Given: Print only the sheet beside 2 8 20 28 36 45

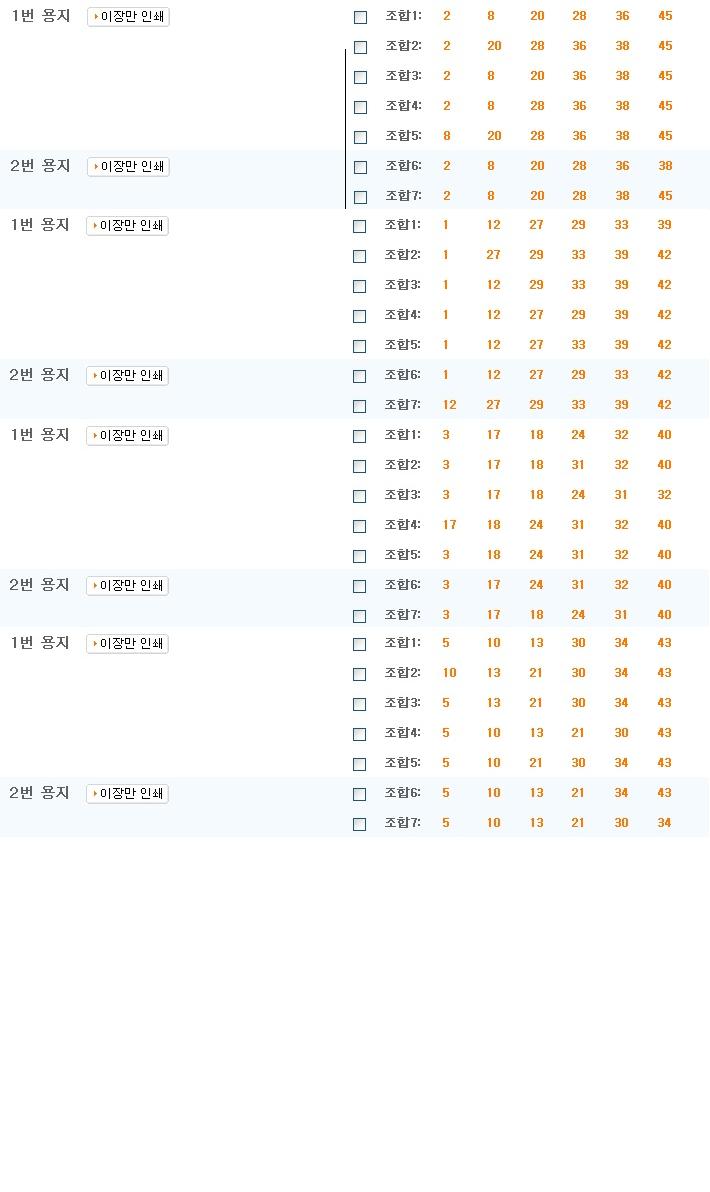Looking at the screenshot, I should [x=128, y=17].
